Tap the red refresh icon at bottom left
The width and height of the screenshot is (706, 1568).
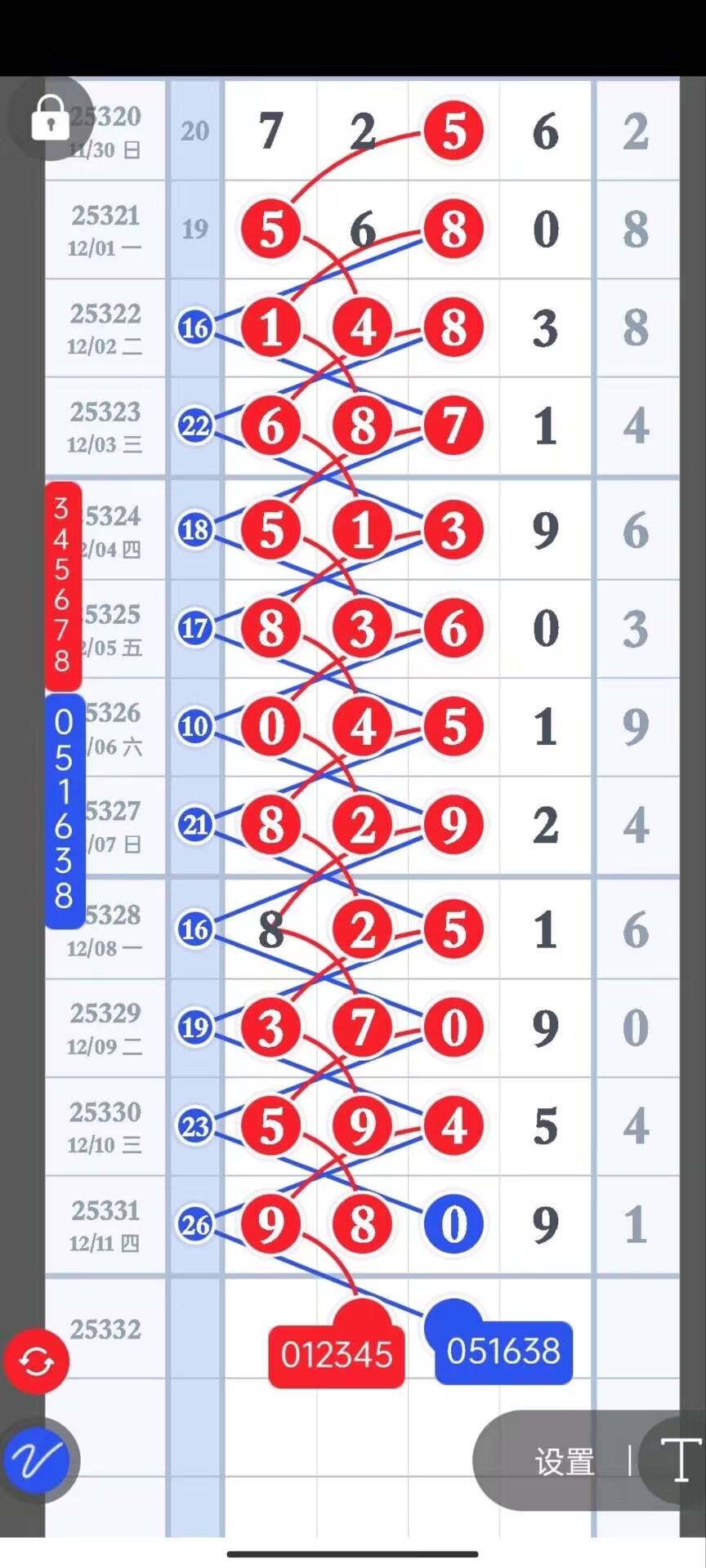click(x=36, y=1361)
